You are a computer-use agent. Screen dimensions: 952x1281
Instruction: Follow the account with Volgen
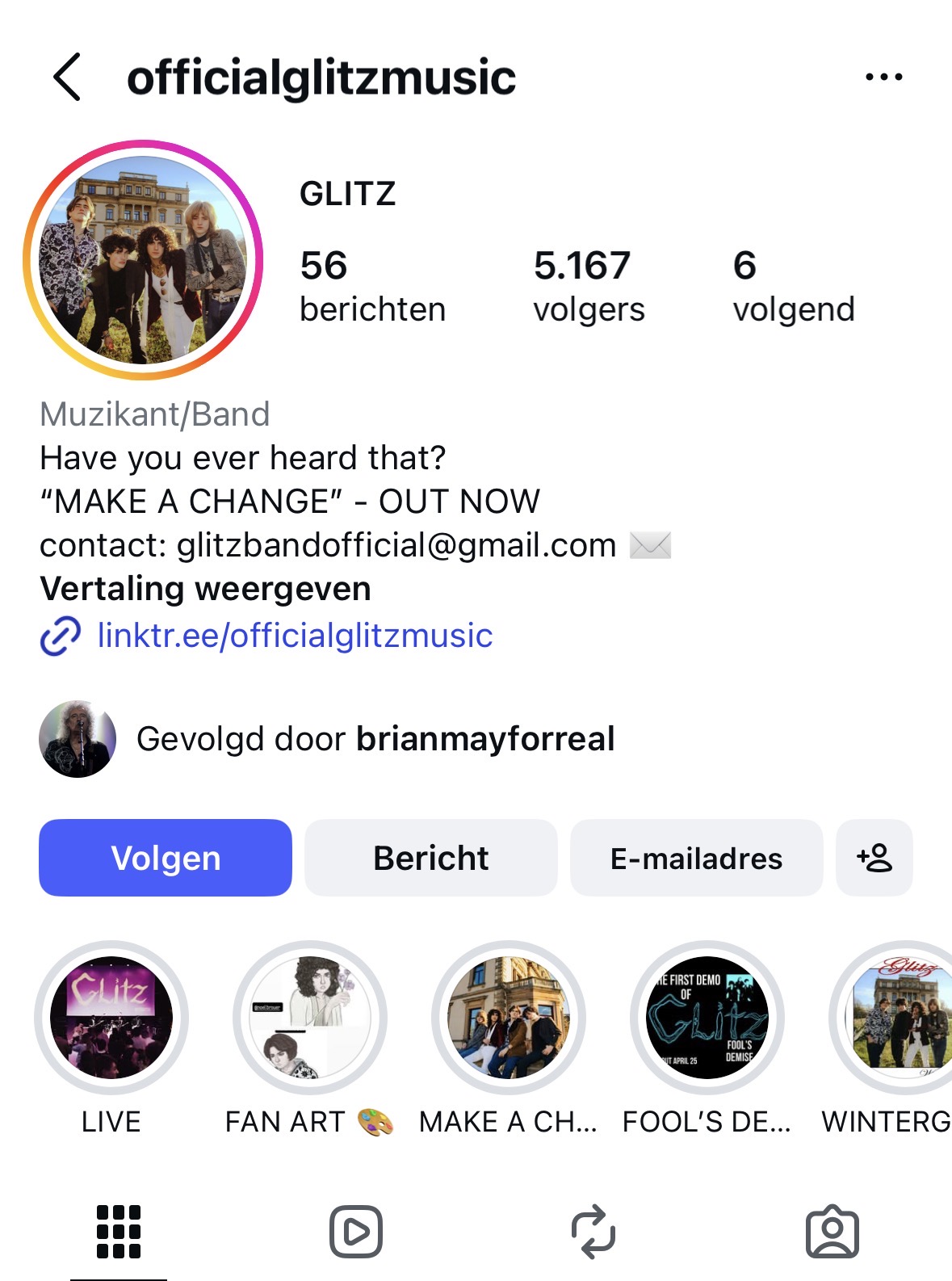point(166,858)
